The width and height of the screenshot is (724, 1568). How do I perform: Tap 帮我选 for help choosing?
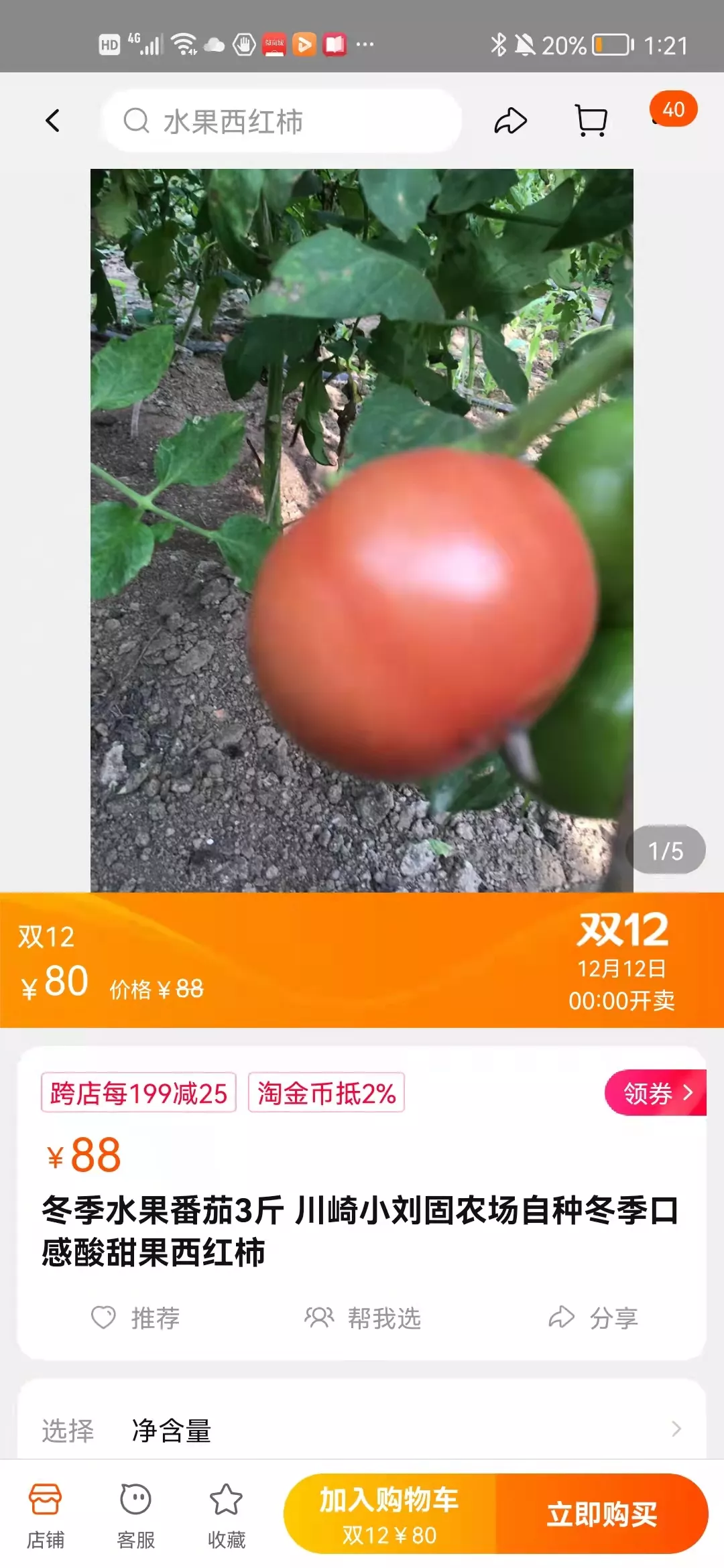click(x=363, y=1318)
